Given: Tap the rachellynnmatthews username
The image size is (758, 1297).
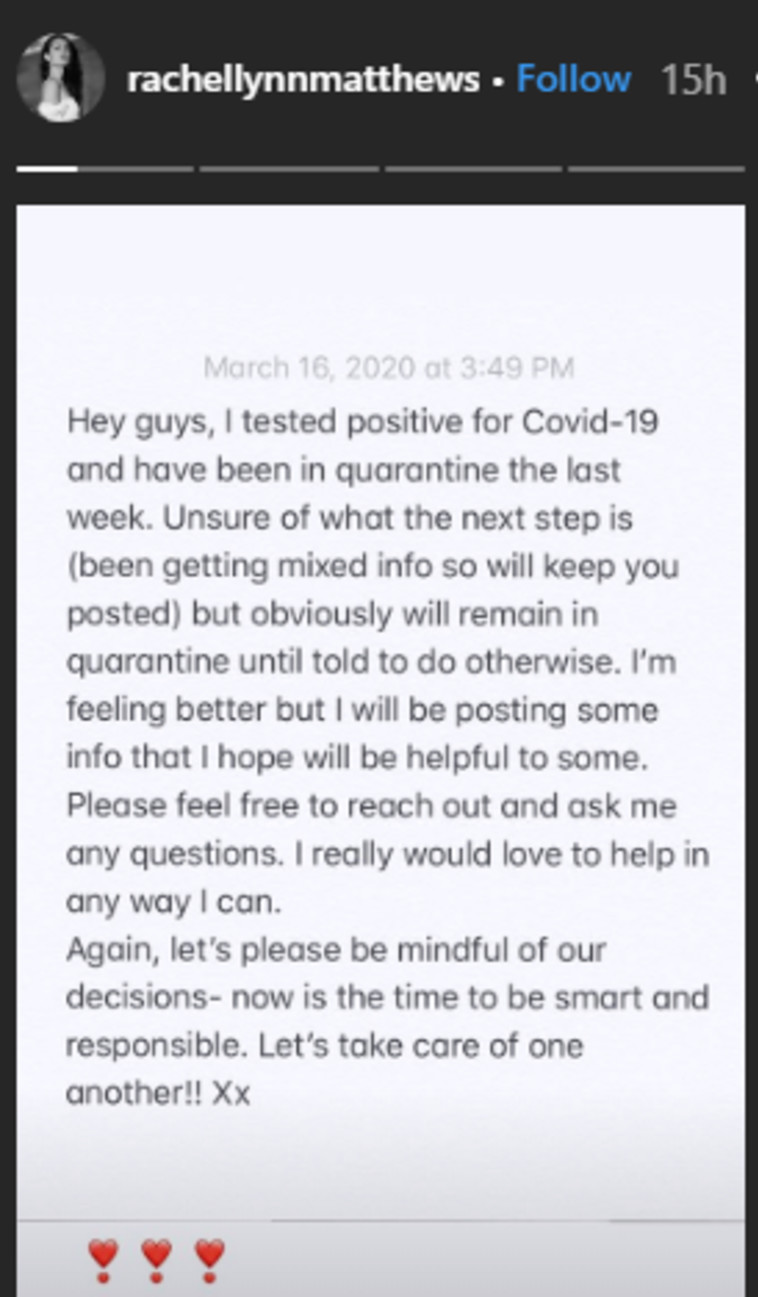Looking at the screenshot, I should click(x=303, y=80).
